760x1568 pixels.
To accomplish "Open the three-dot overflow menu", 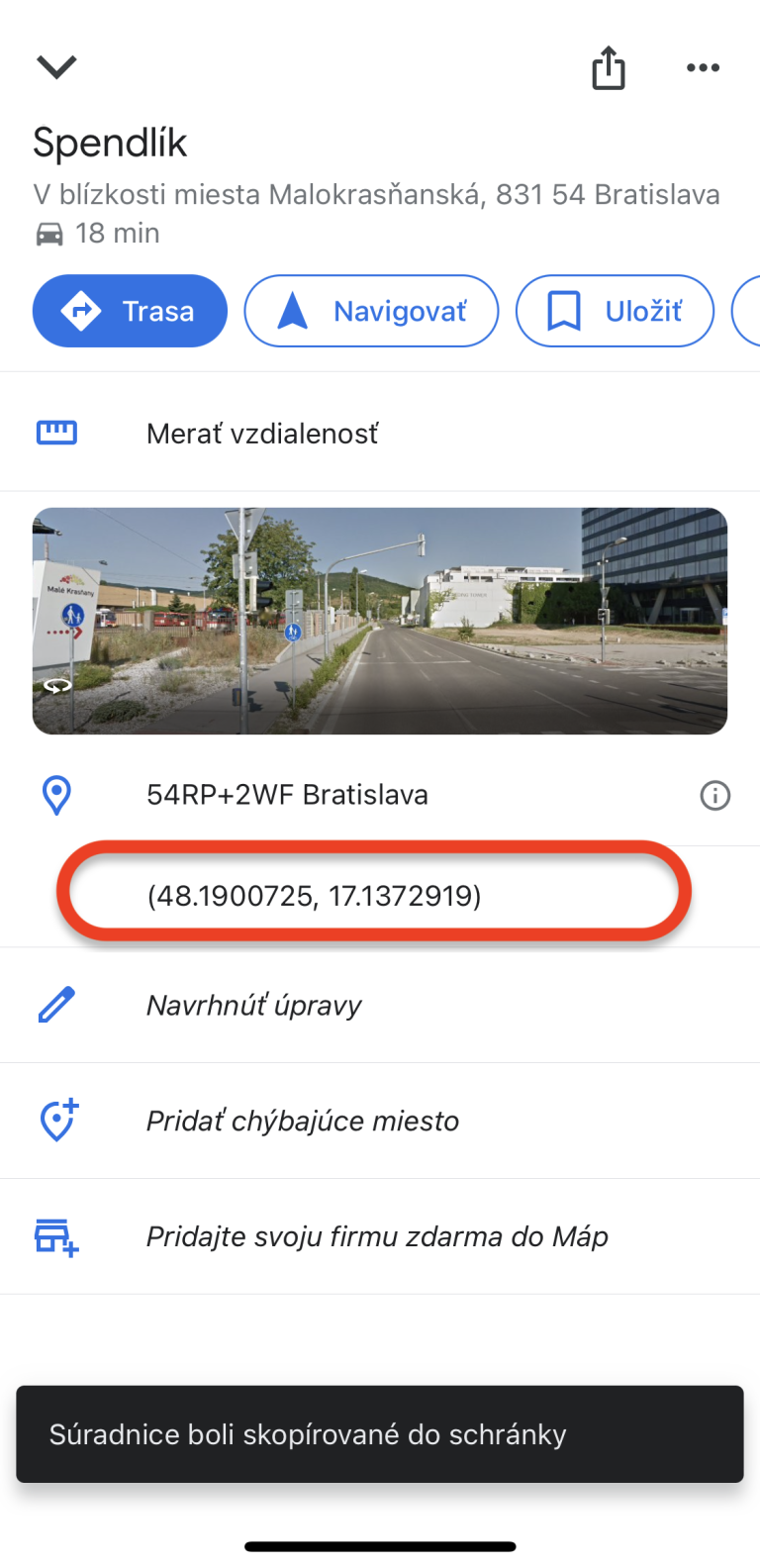I will [703, 67].
